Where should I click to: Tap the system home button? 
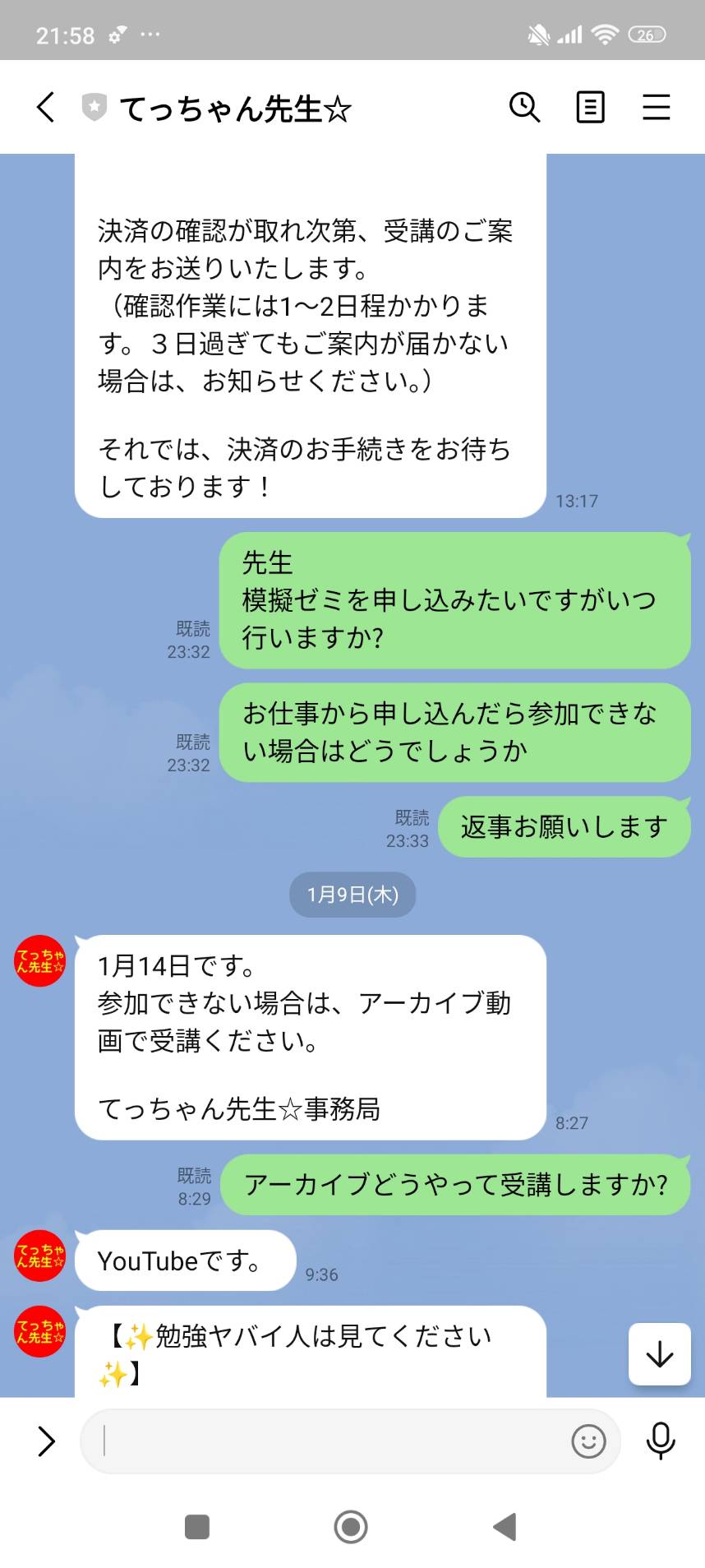pyautogui.click(x=351, y=1527)
